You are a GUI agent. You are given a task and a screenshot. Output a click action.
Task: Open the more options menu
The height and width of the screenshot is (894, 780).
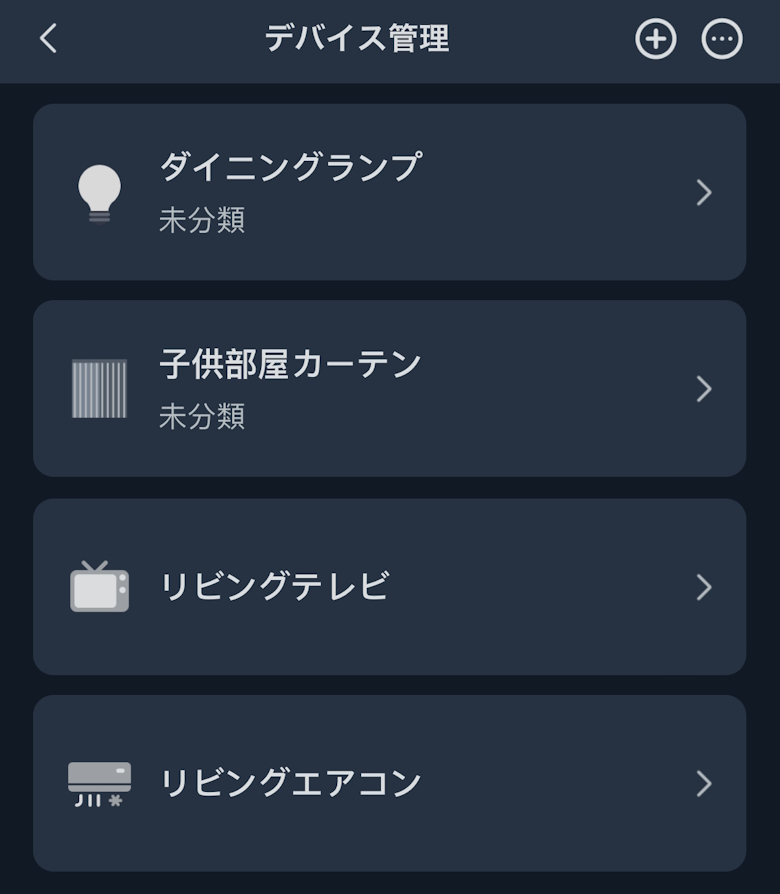(x=722, y=39)
